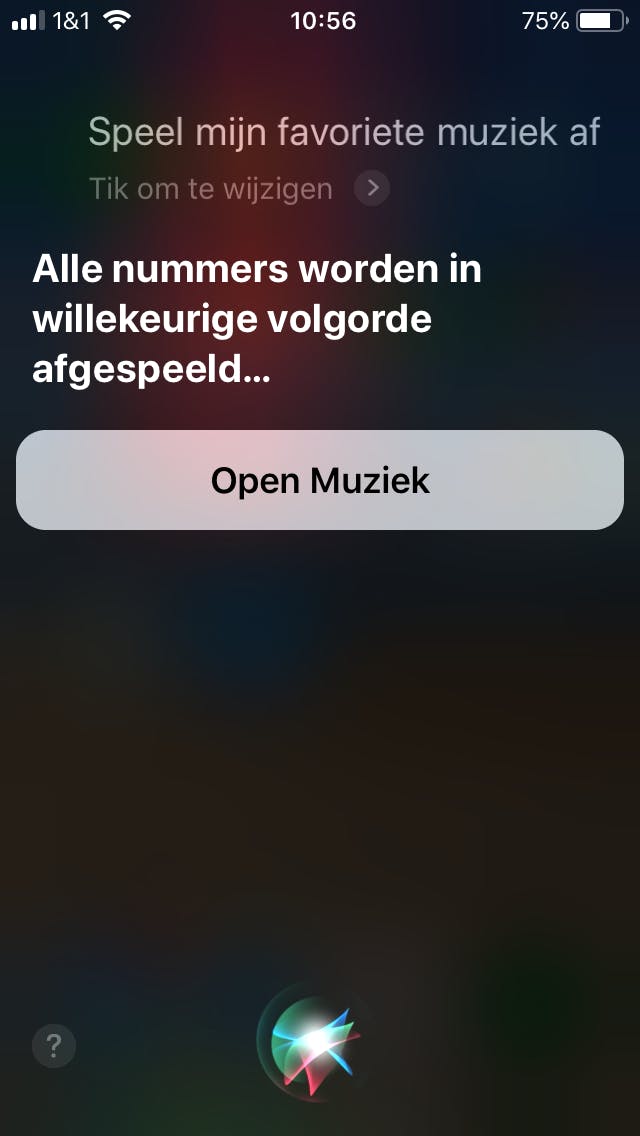Open the Siri help question mark
640x1136 pixels.
coord(54,1047)
